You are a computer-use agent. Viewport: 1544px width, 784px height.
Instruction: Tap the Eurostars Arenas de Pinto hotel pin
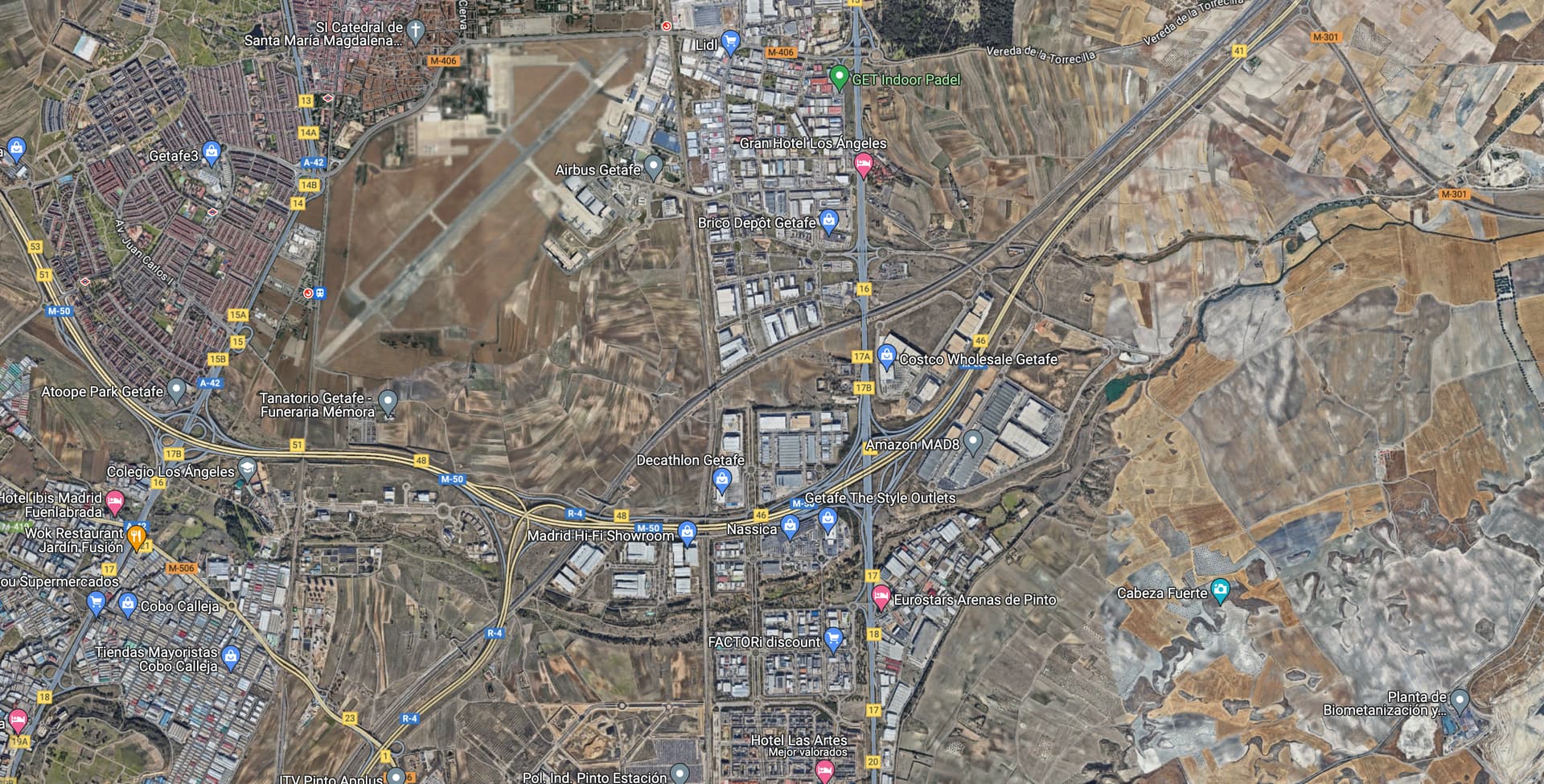(x=881, y=597)
